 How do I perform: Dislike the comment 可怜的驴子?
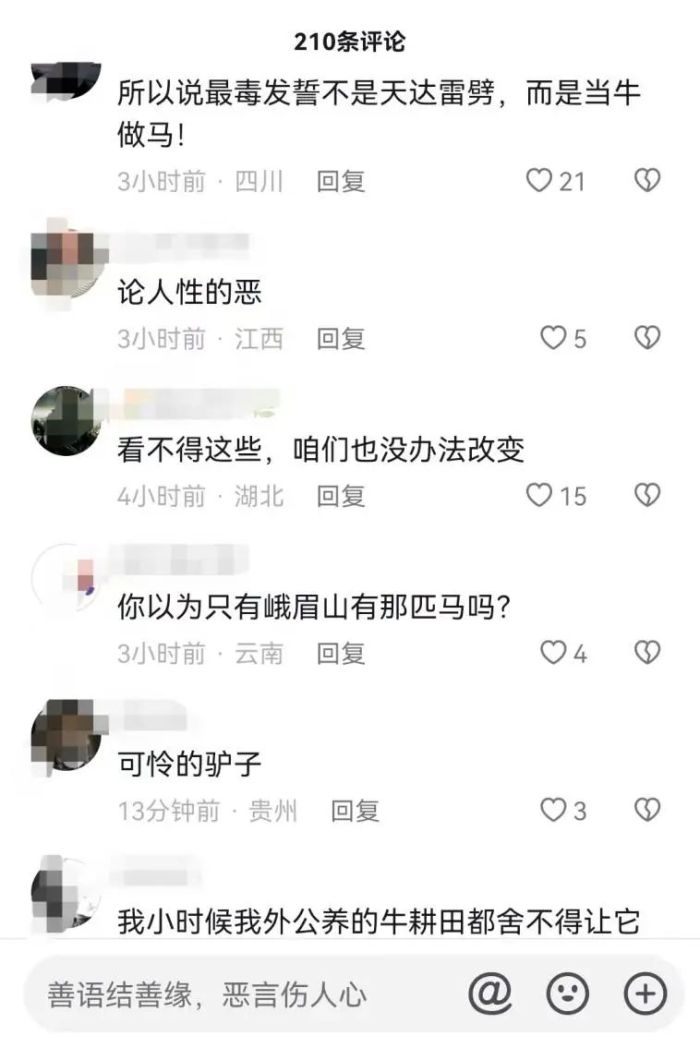[648, 810]
